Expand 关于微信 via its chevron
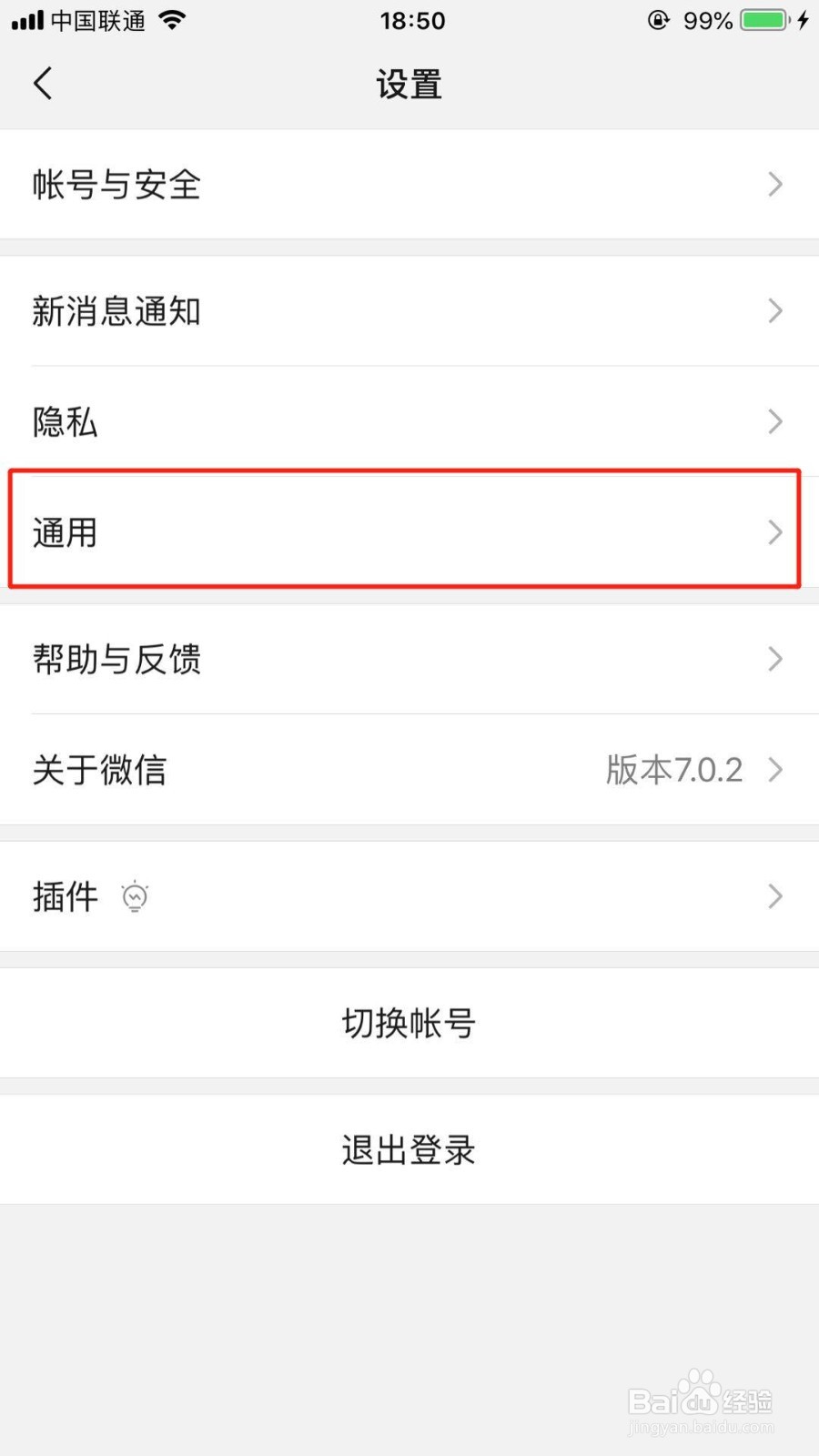This screenshot has width=819, height=1456. coord(774,769)
